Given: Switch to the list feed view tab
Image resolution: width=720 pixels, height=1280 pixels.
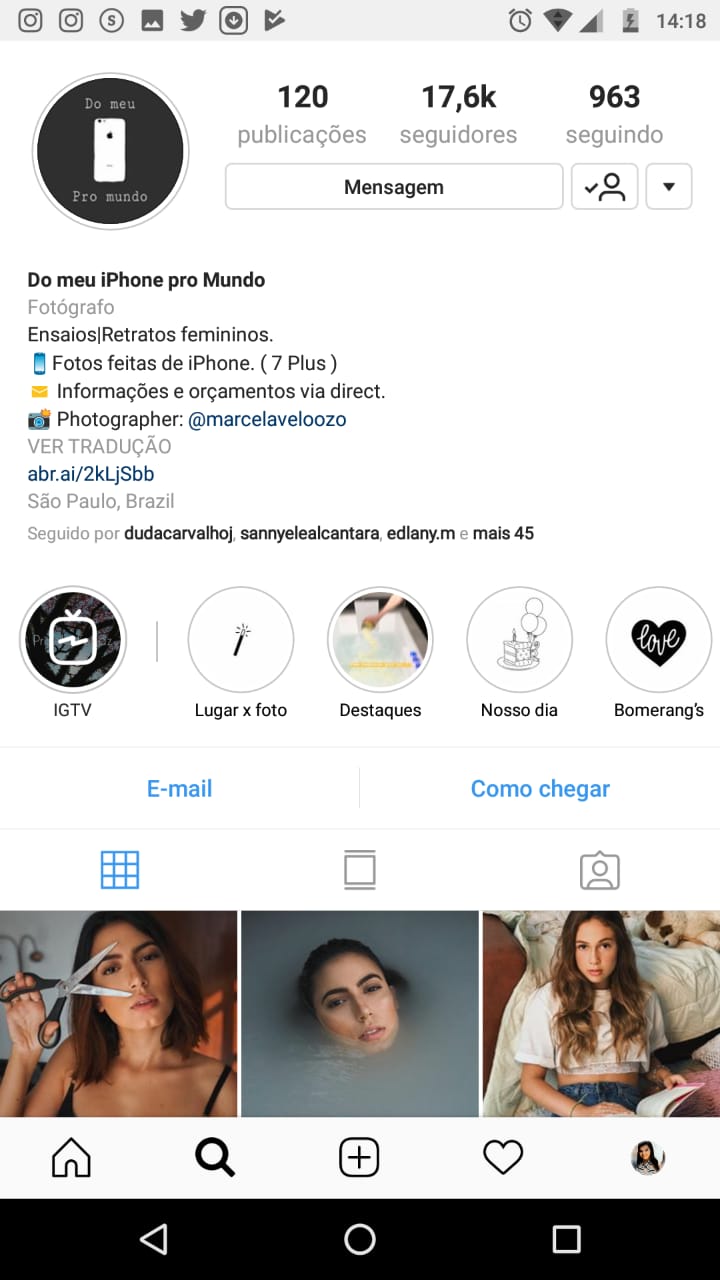Looking at the screenshot, I should pos(360,870).
